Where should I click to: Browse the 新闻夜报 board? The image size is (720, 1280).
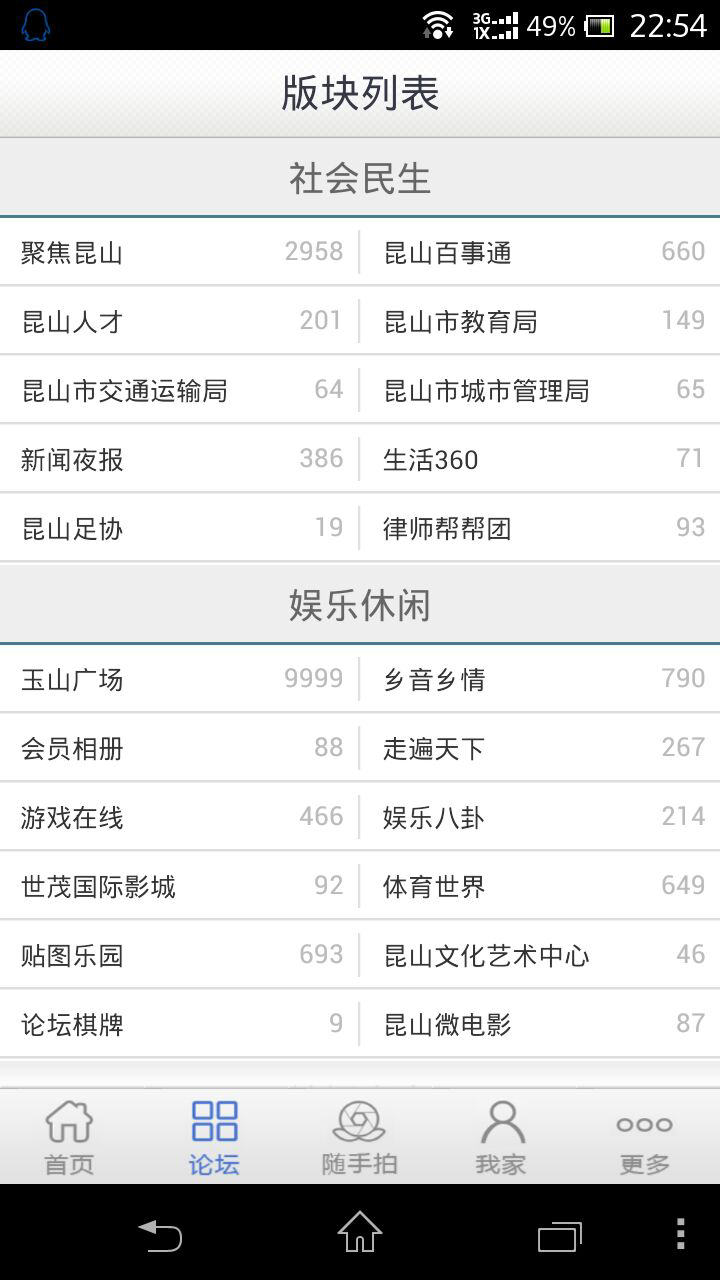click(x=180, y=459)
